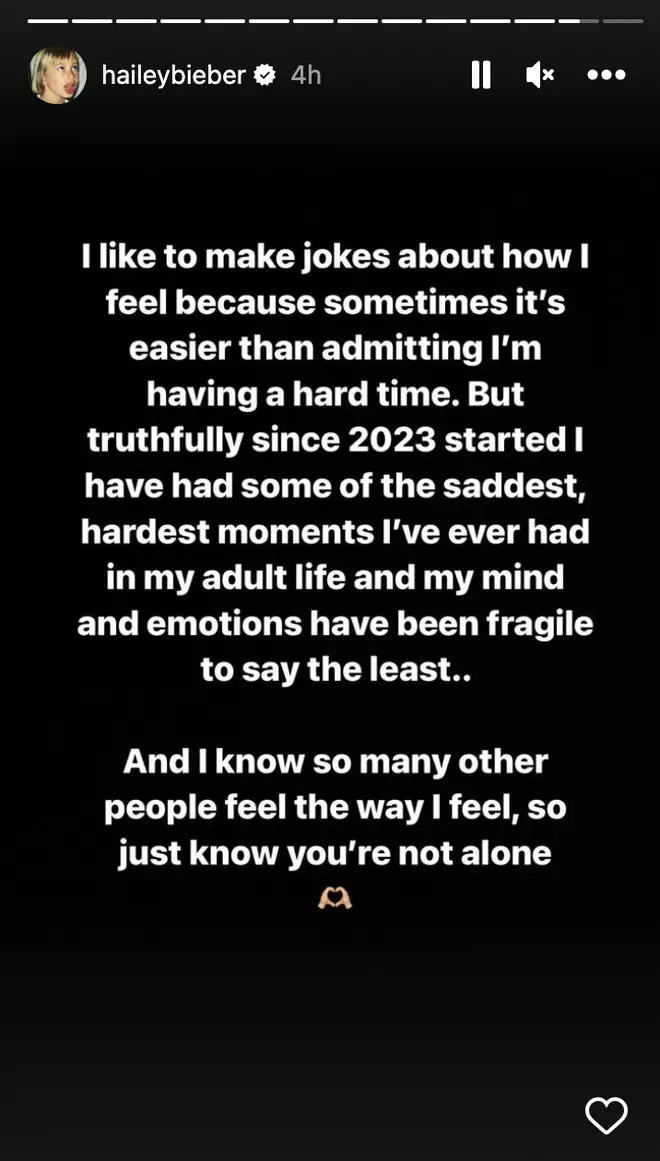Screen dimensions: 660x1161
Task: Open haileybieber's profile picture
Action: (x=57, y=75)
